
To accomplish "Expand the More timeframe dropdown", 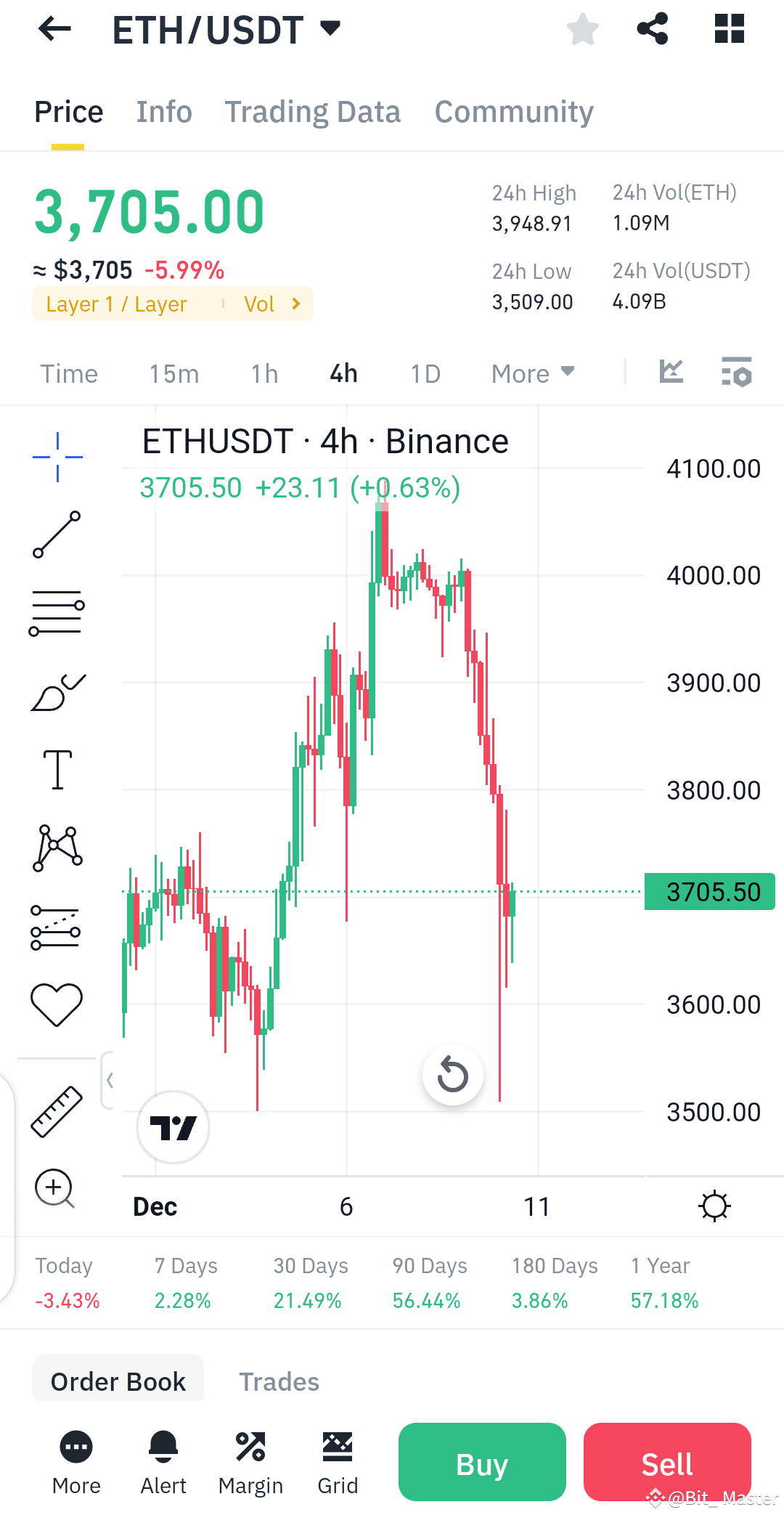I will click(x=532, y=373).
